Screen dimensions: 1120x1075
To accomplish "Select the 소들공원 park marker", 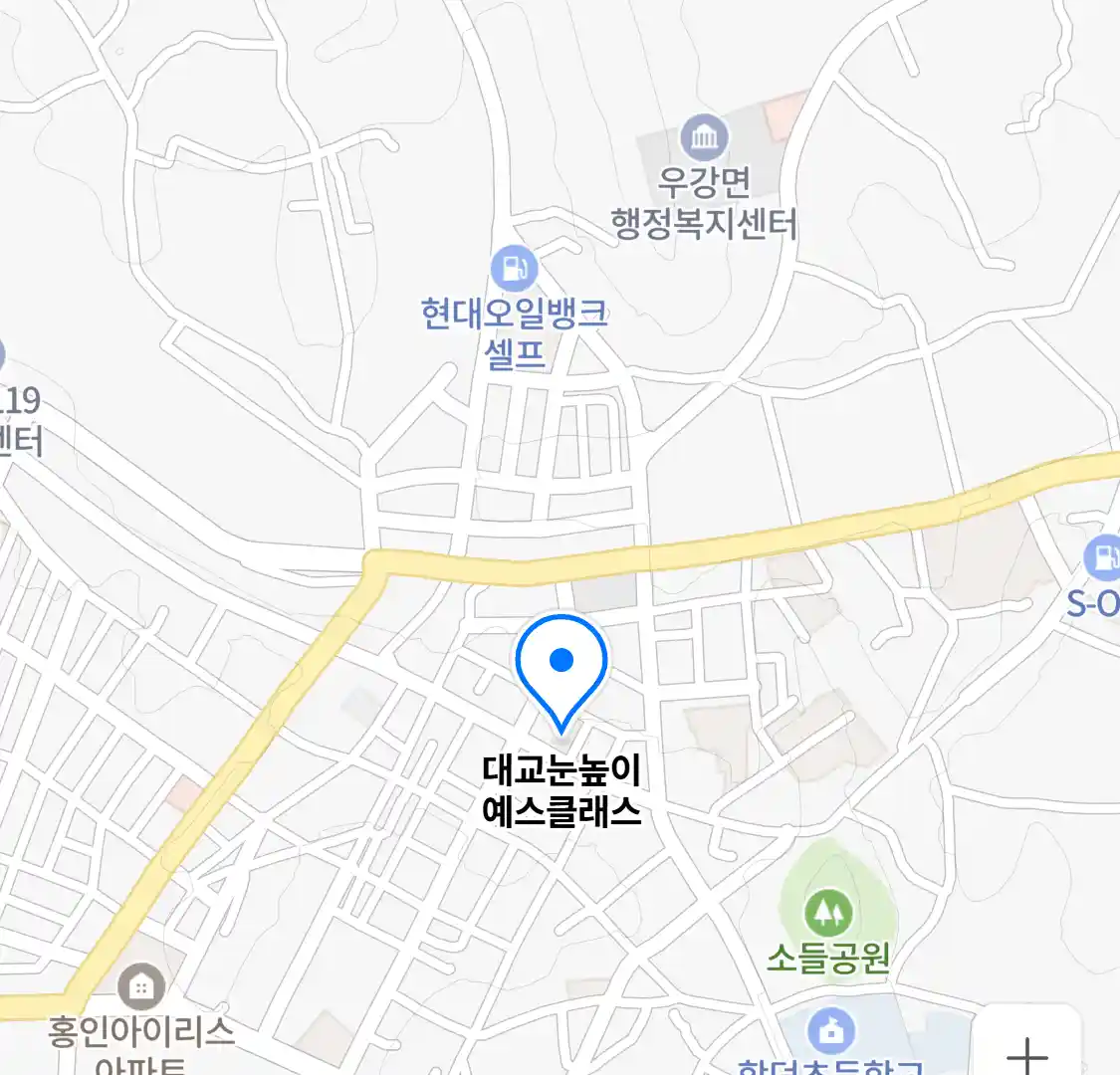I will coord(828,911).
